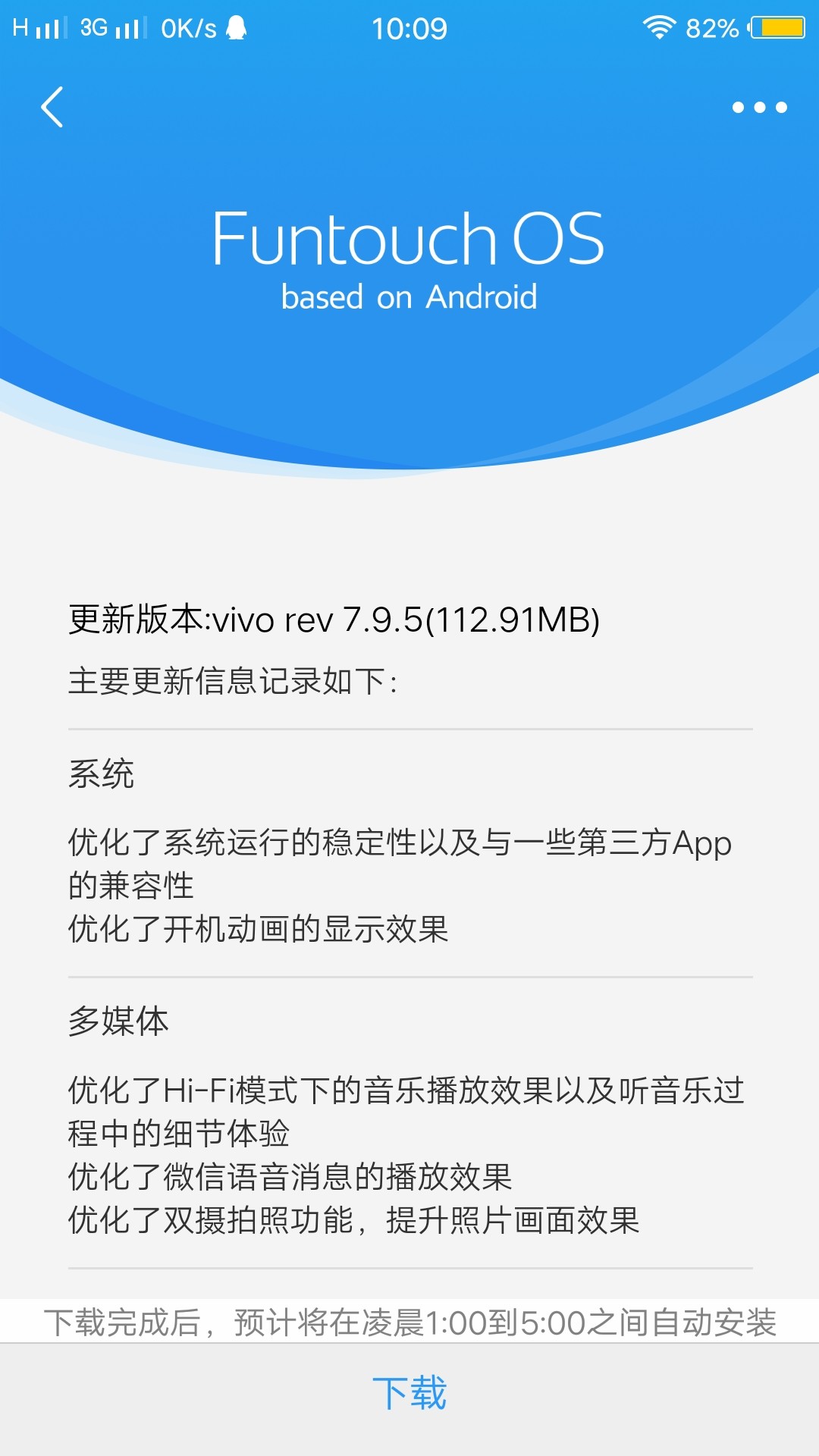
Task: Tap 下载 to download the update
Action: coord(409,1394)
